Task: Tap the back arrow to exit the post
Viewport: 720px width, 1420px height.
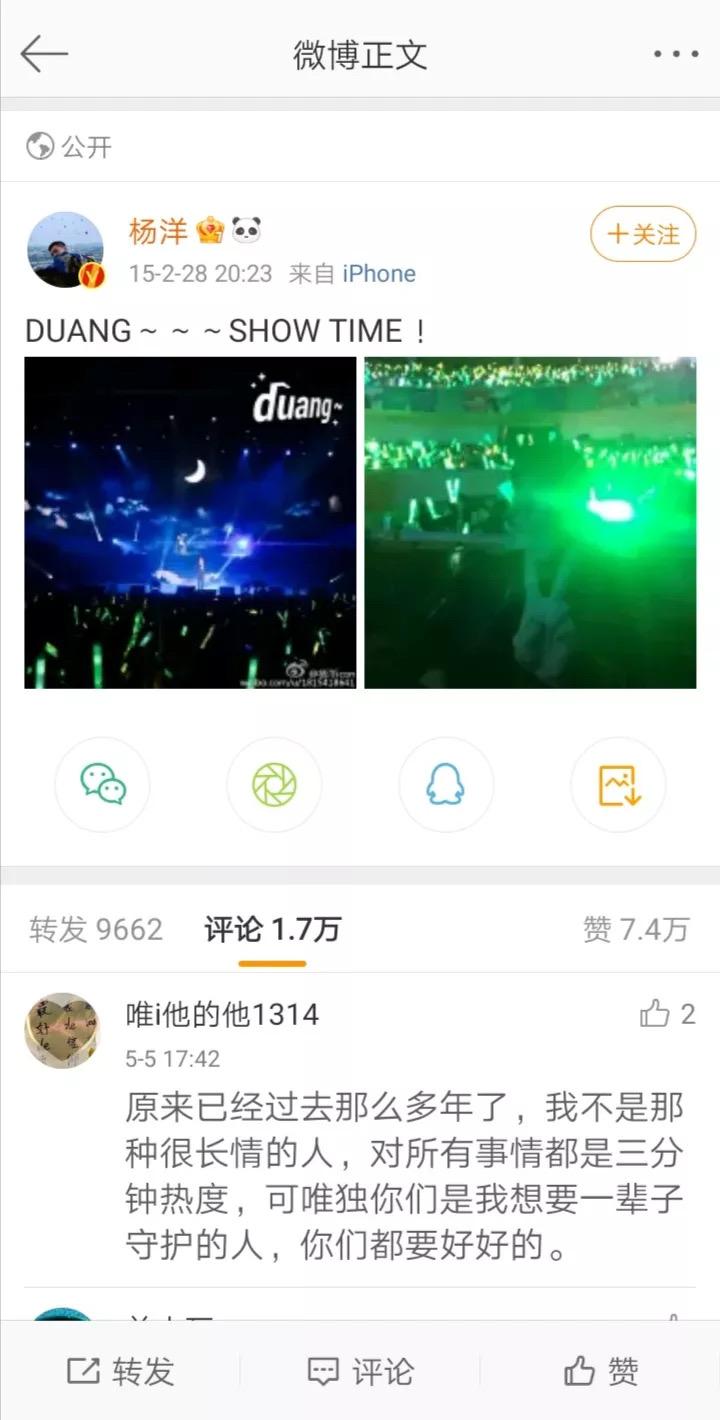Action: click(42, 52)
